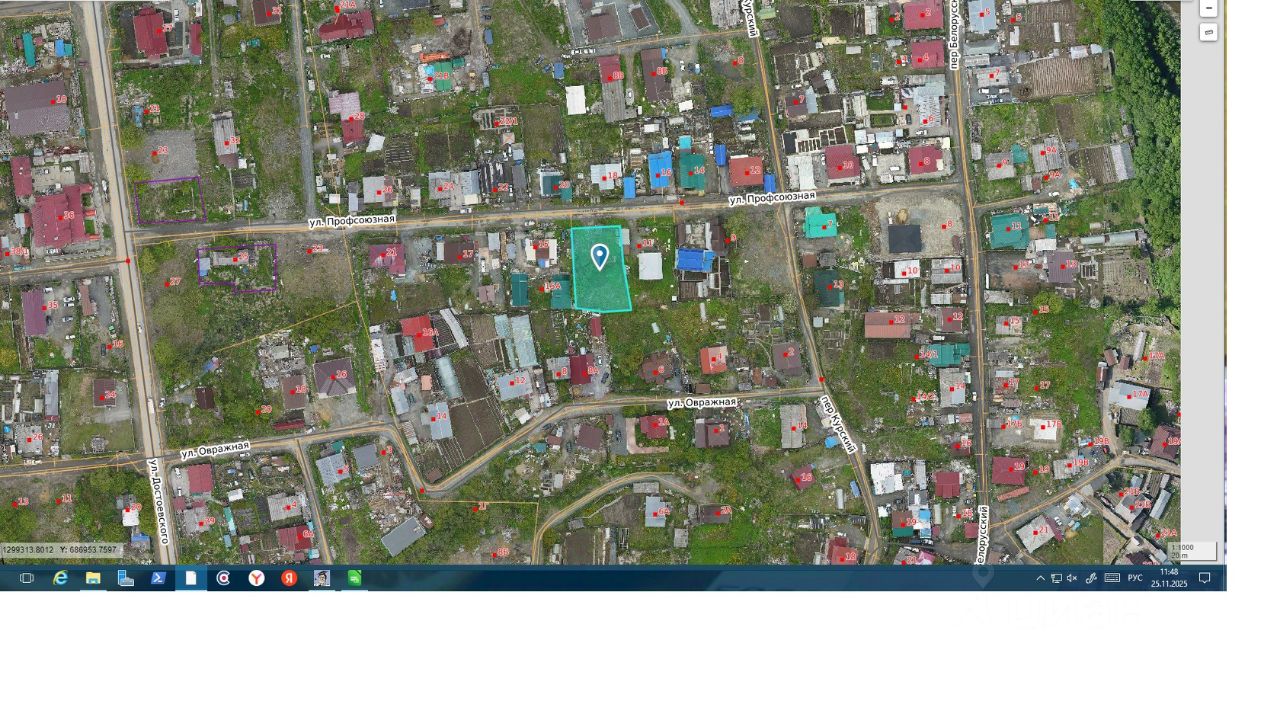Activate the ruler measurement tool
Image resolution: width=1280 pixels, height=720 pixels.
[1208, 33]
